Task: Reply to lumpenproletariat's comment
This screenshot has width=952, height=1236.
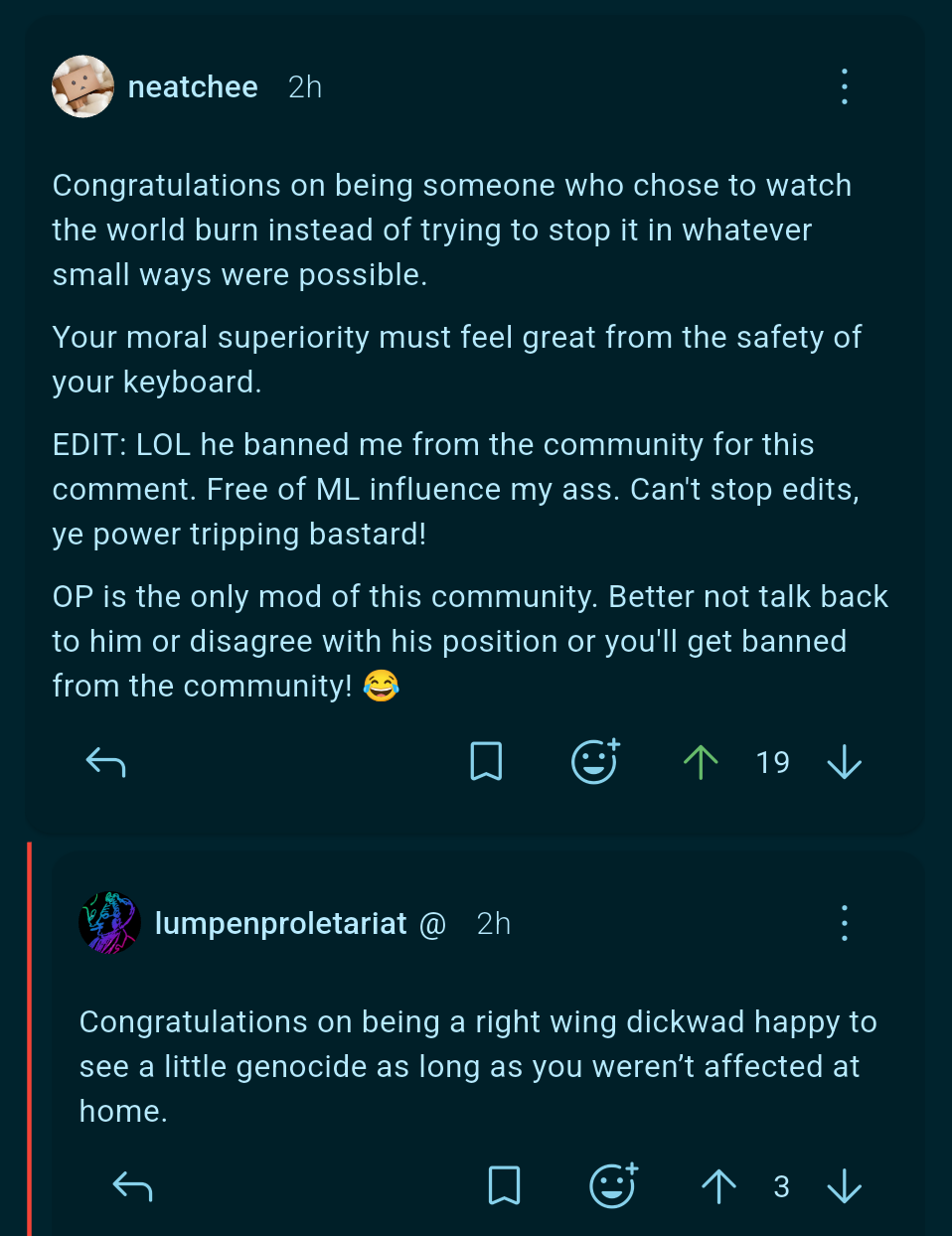Action: (x=132, y=1185)
